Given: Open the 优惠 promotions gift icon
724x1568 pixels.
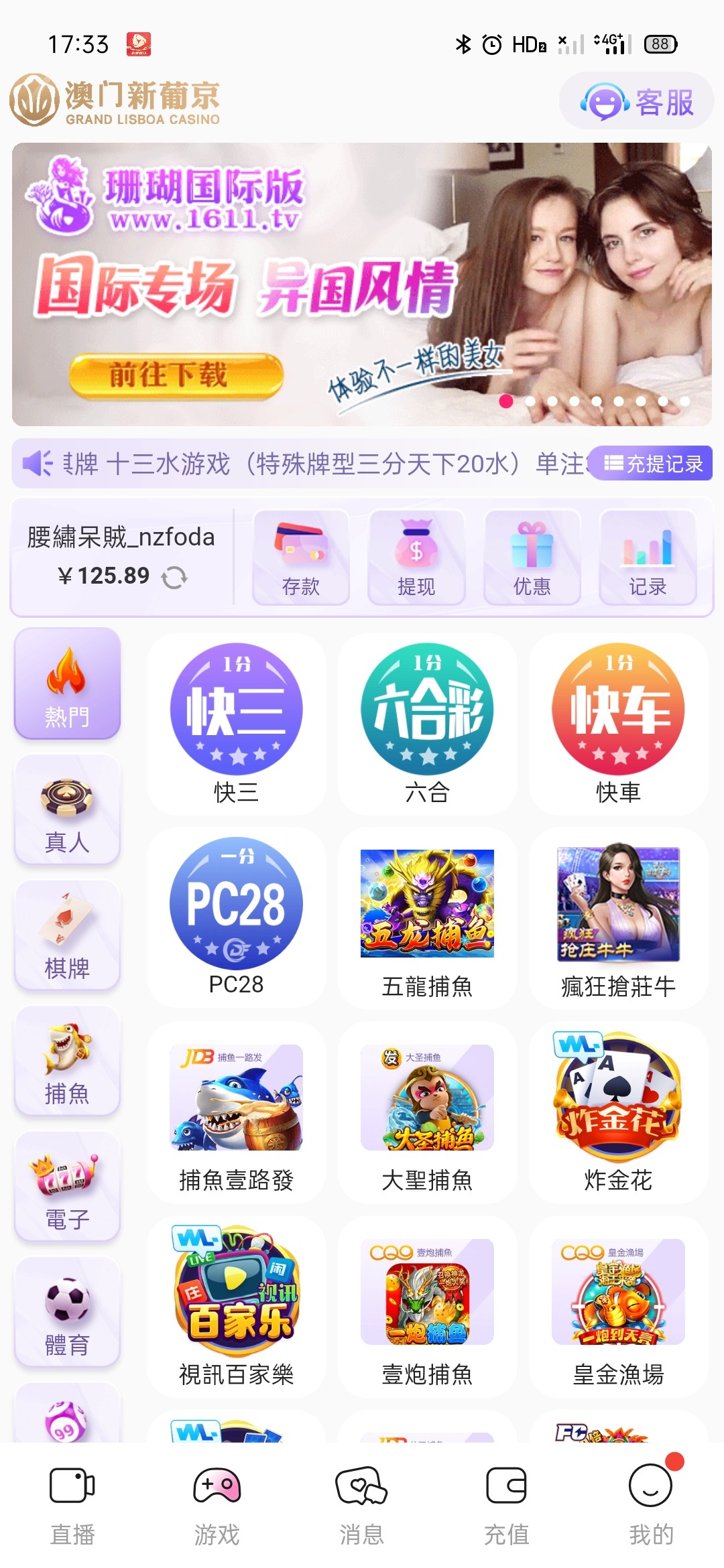Looking at the screenshot, I should (x=532, y=559).
